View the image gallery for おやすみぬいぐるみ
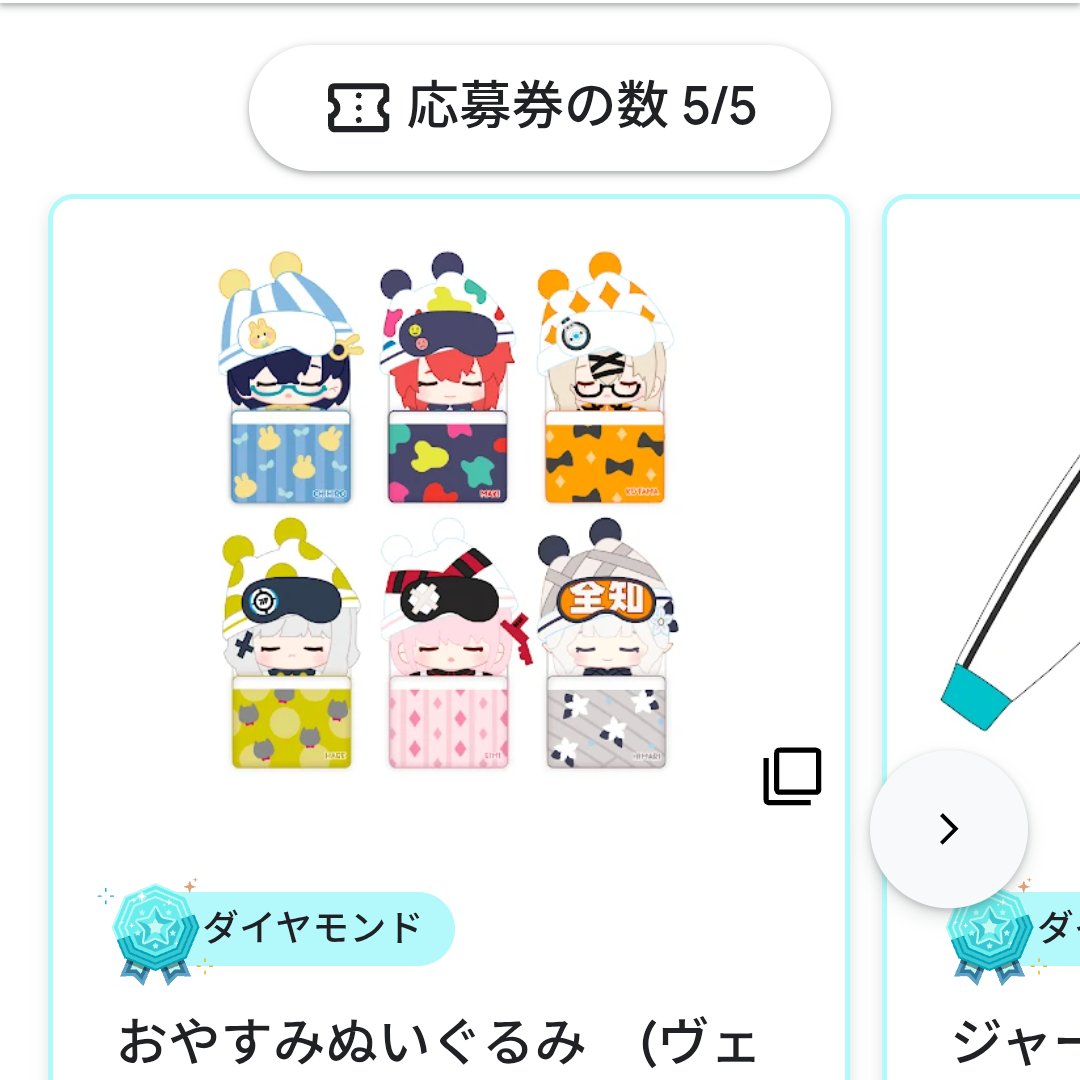 pyautogui.click(x=792, y=777)
